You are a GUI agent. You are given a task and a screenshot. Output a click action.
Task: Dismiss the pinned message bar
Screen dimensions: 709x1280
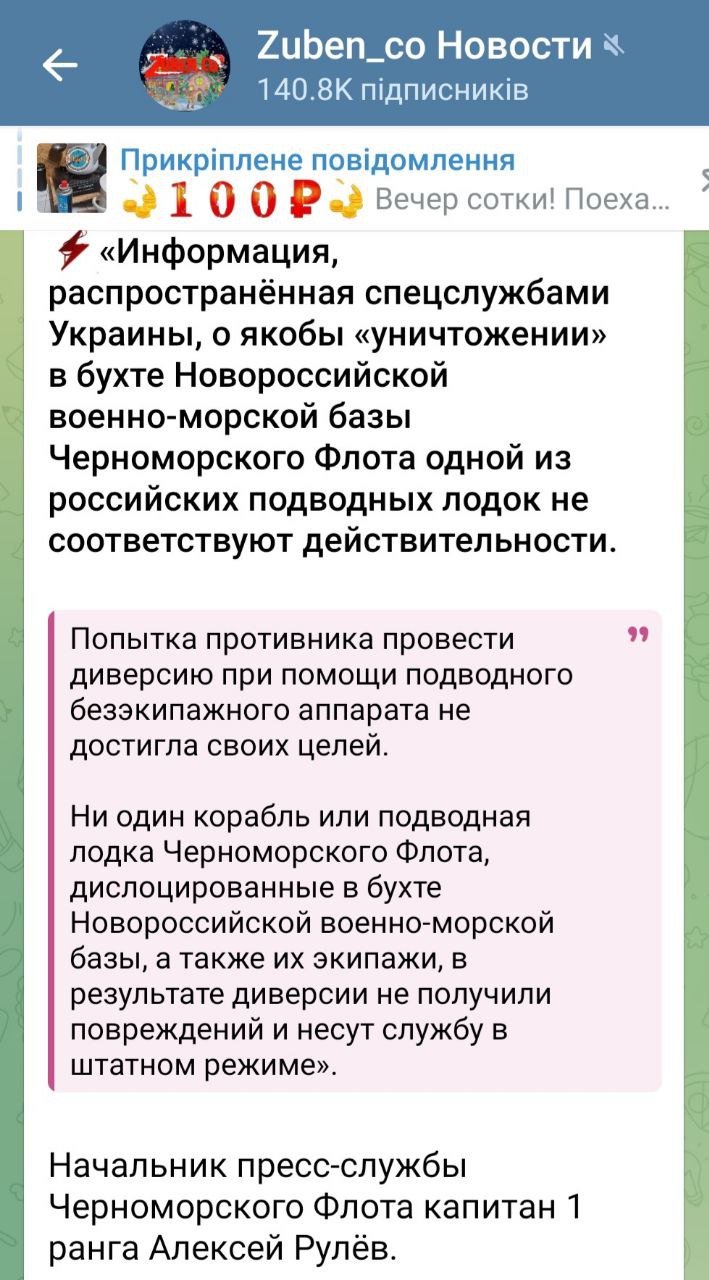[702, 180]
